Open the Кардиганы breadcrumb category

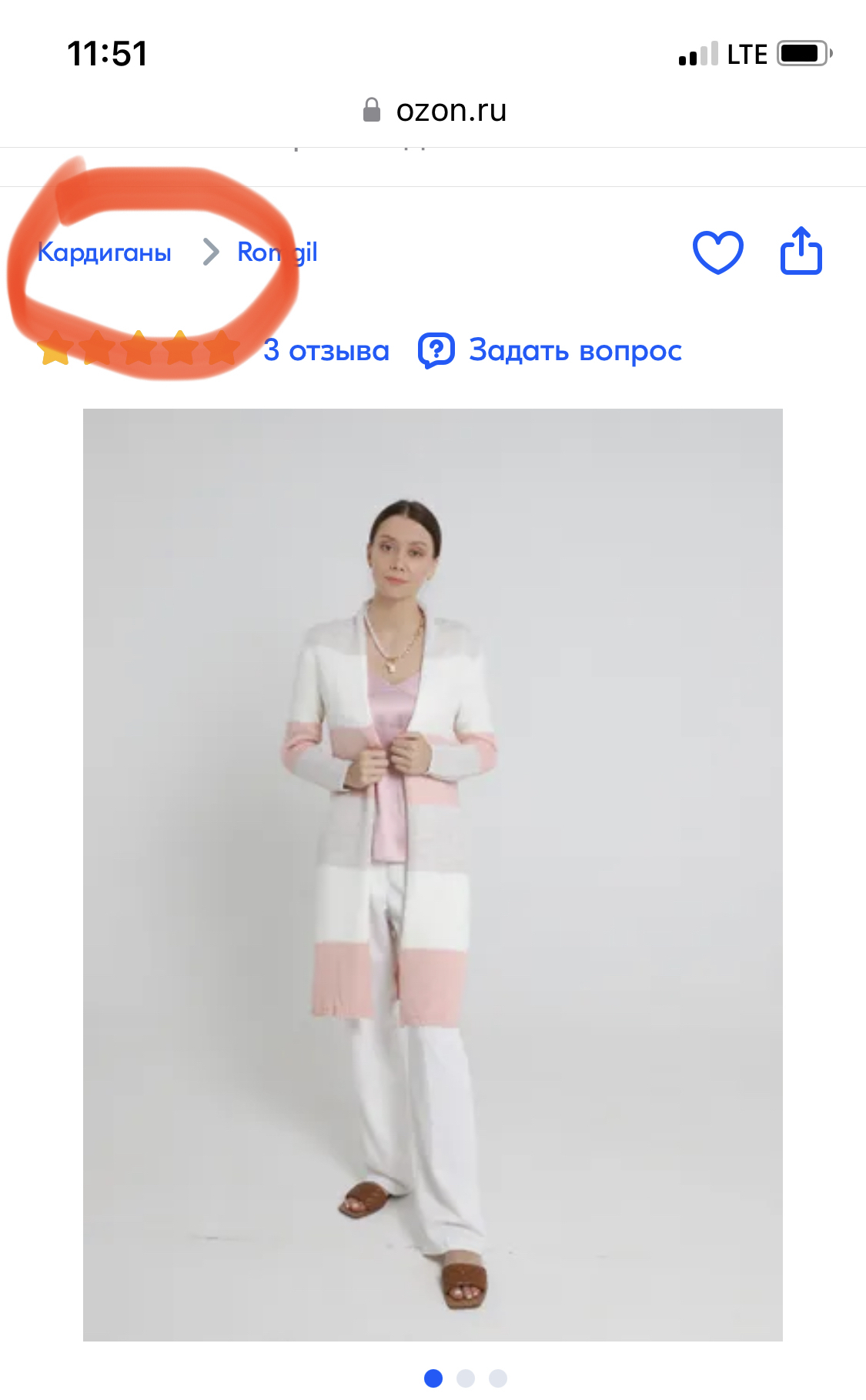pyautogui.click(x=105, y=252)
